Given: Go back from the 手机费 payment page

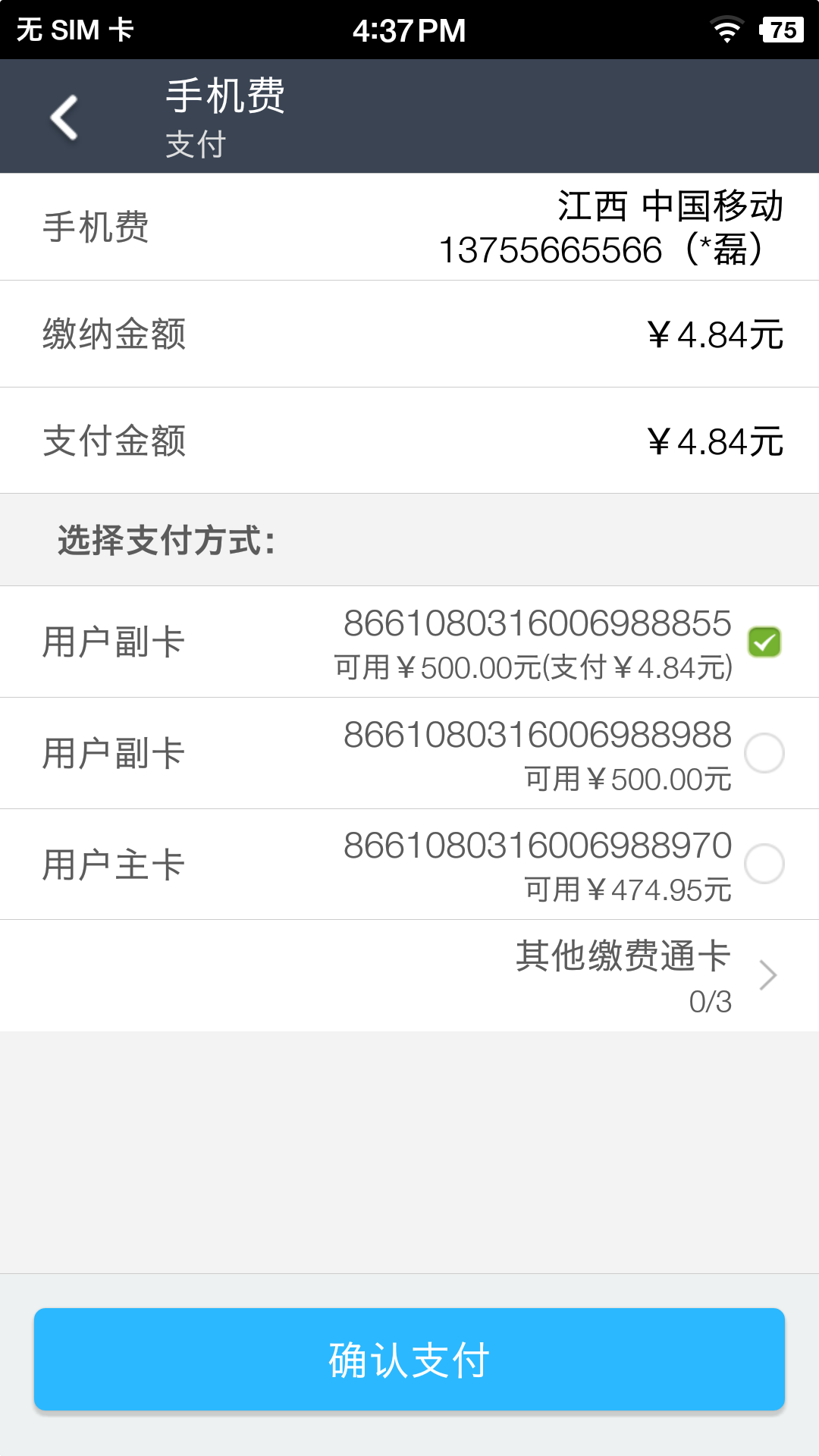Looking at the screenshot, I should (64, 118).
